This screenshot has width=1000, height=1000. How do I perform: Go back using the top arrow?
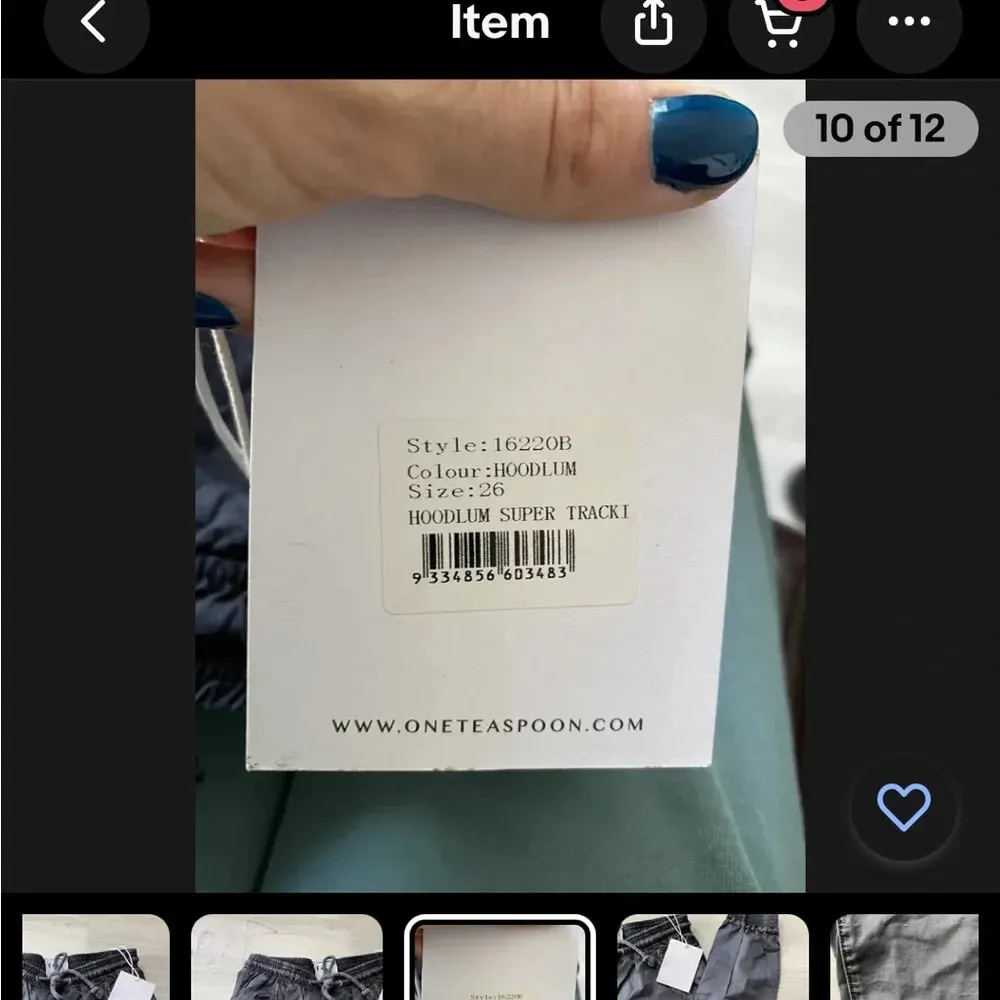click(95, 24)
